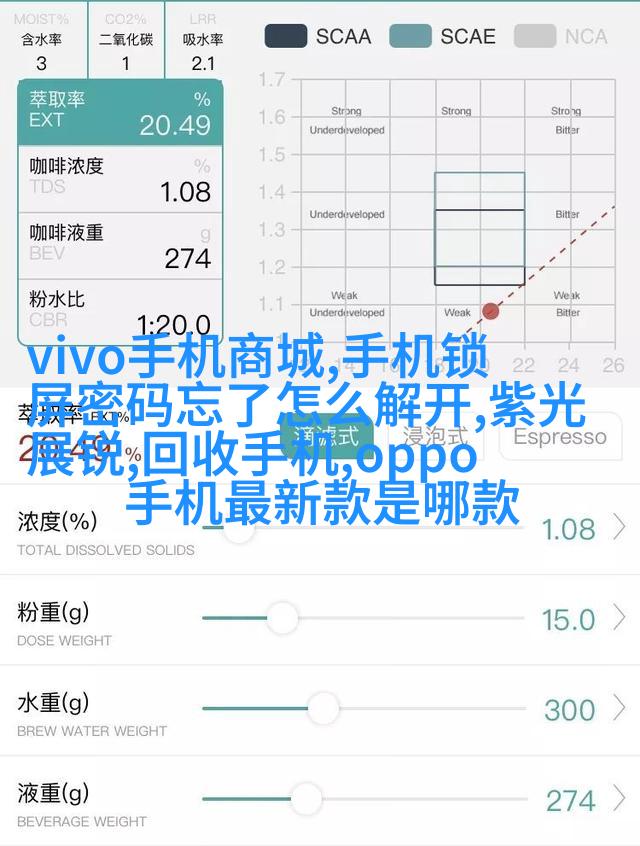Adjust the 液重 beverage weight slider
Screen dimensions: 640x846
click(306, 798)
